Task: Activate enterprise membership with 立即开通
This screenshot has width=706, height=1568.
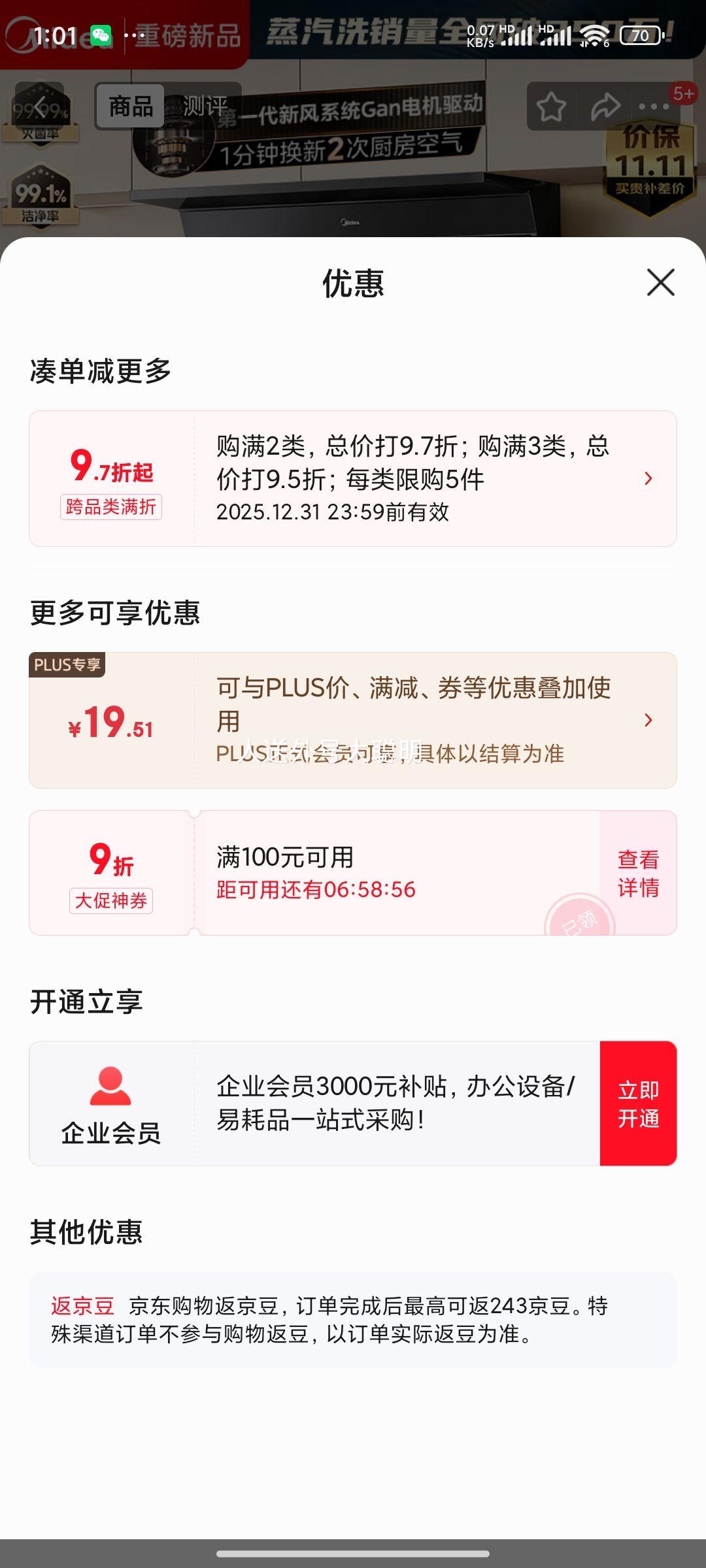Action: click(x=638, y=1103)
